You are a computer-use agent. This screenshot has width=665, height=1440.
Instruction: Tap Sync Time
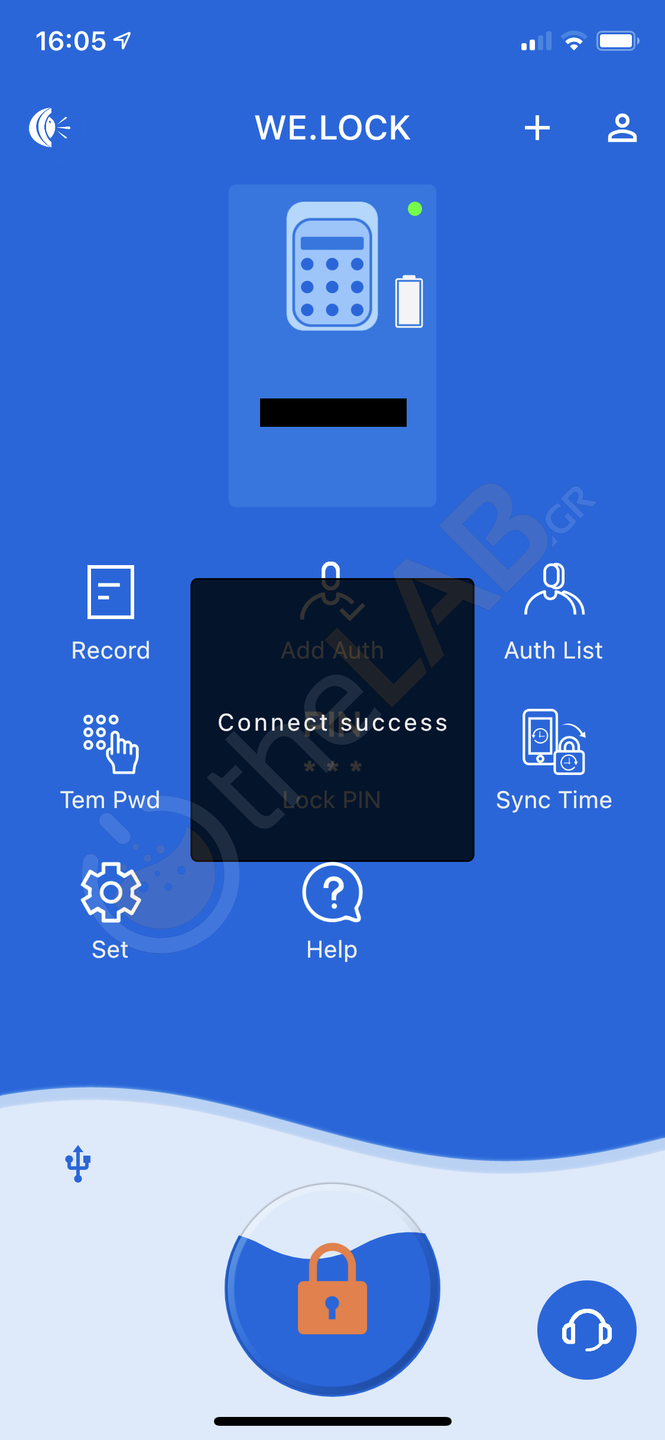[x=554, y=762]
